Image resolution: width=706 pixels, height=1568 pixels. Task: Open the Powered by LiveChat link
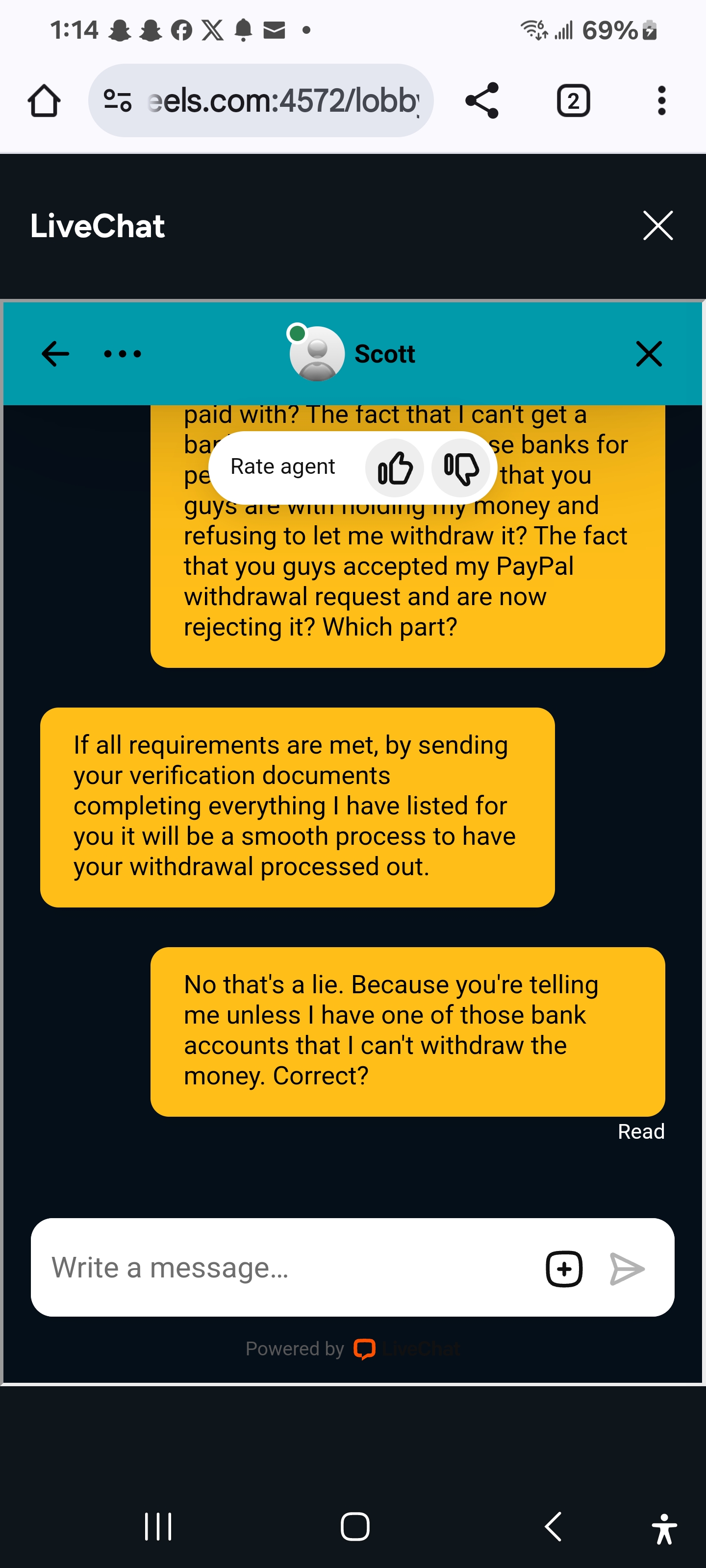[x=353, y=1349]
